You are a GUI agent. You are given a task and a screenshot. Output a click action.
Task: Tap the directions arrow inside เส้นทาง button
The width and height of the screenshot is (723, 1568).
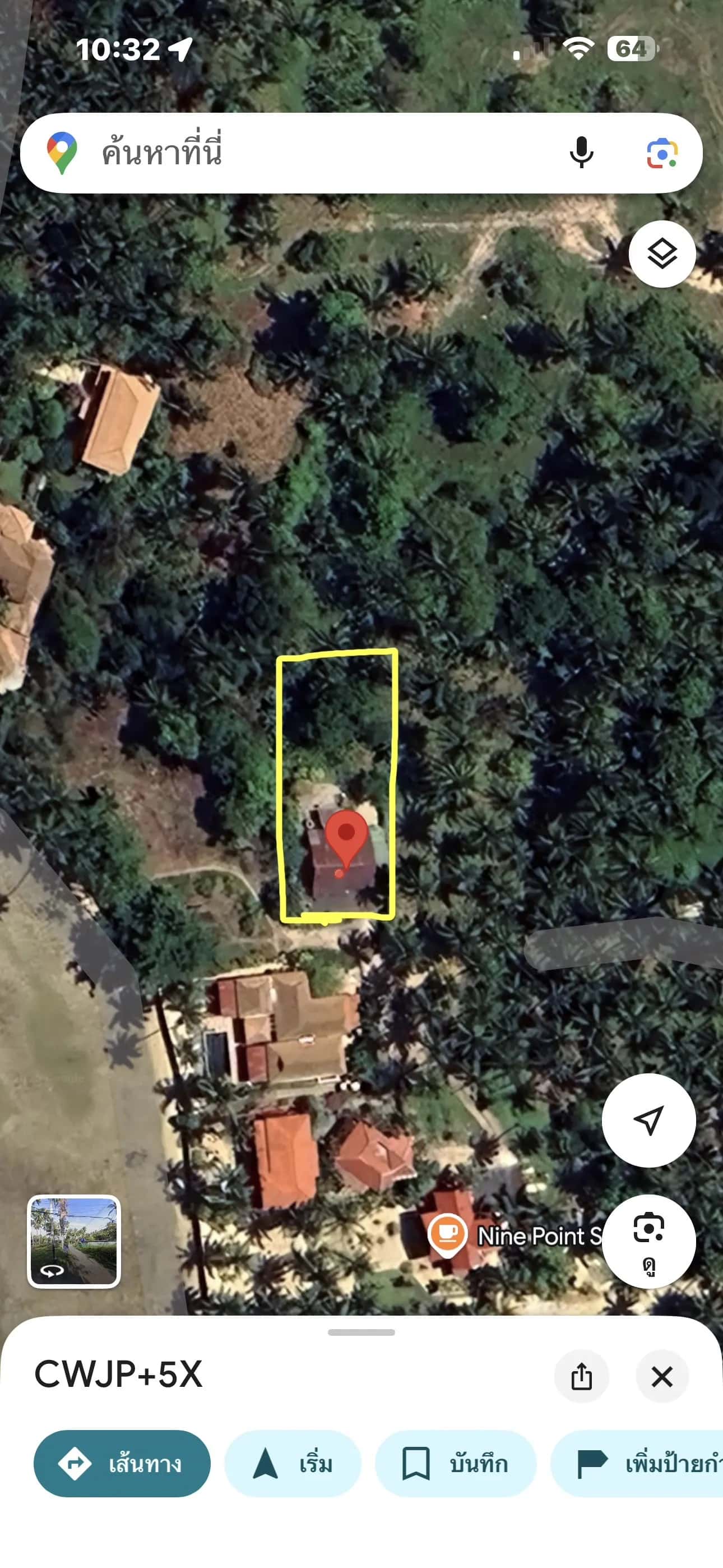pyautogui.click(x=76, y=1464)
